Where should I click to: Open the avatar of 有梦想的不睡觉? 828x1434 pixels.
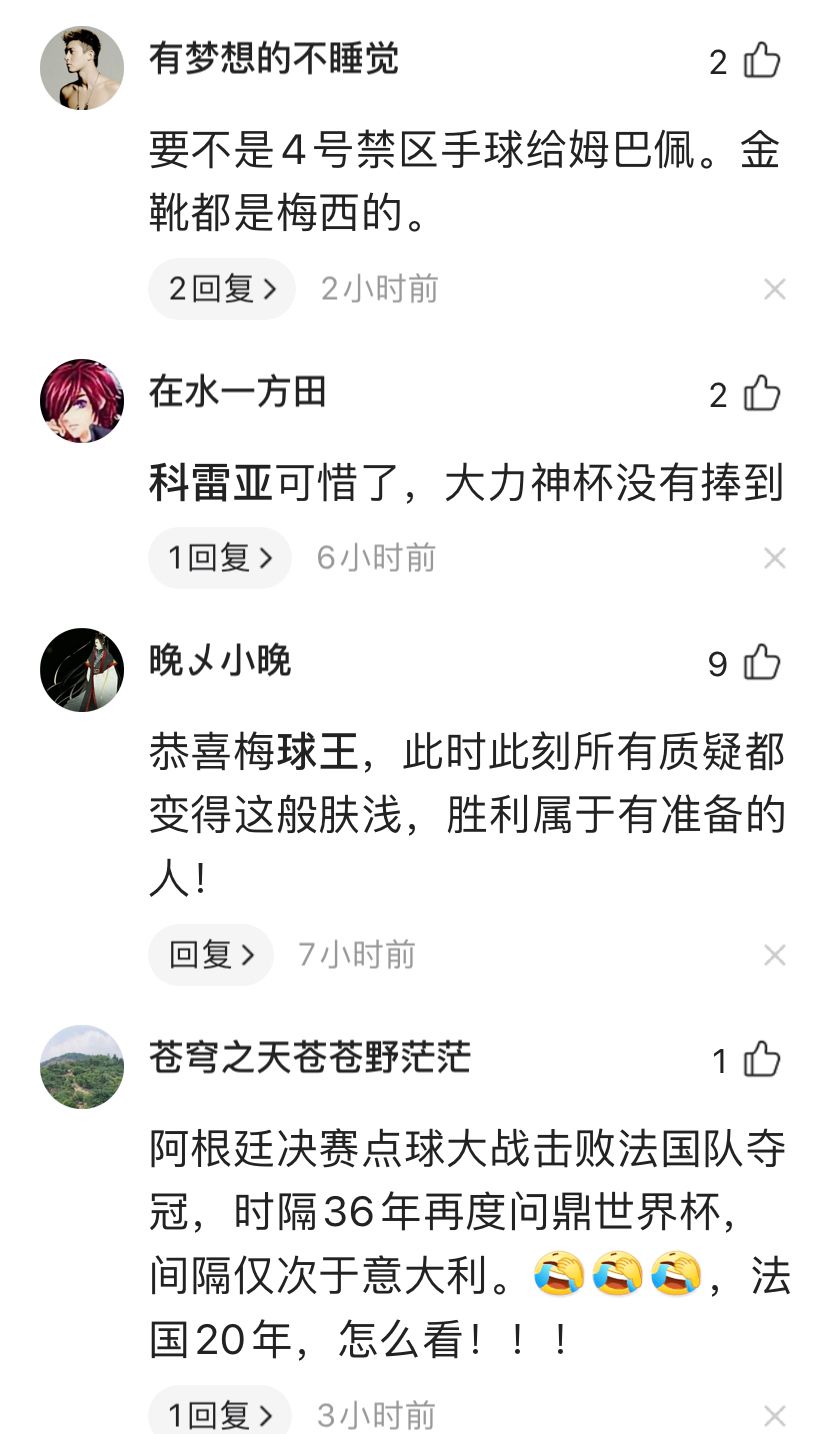click(82, 68)
